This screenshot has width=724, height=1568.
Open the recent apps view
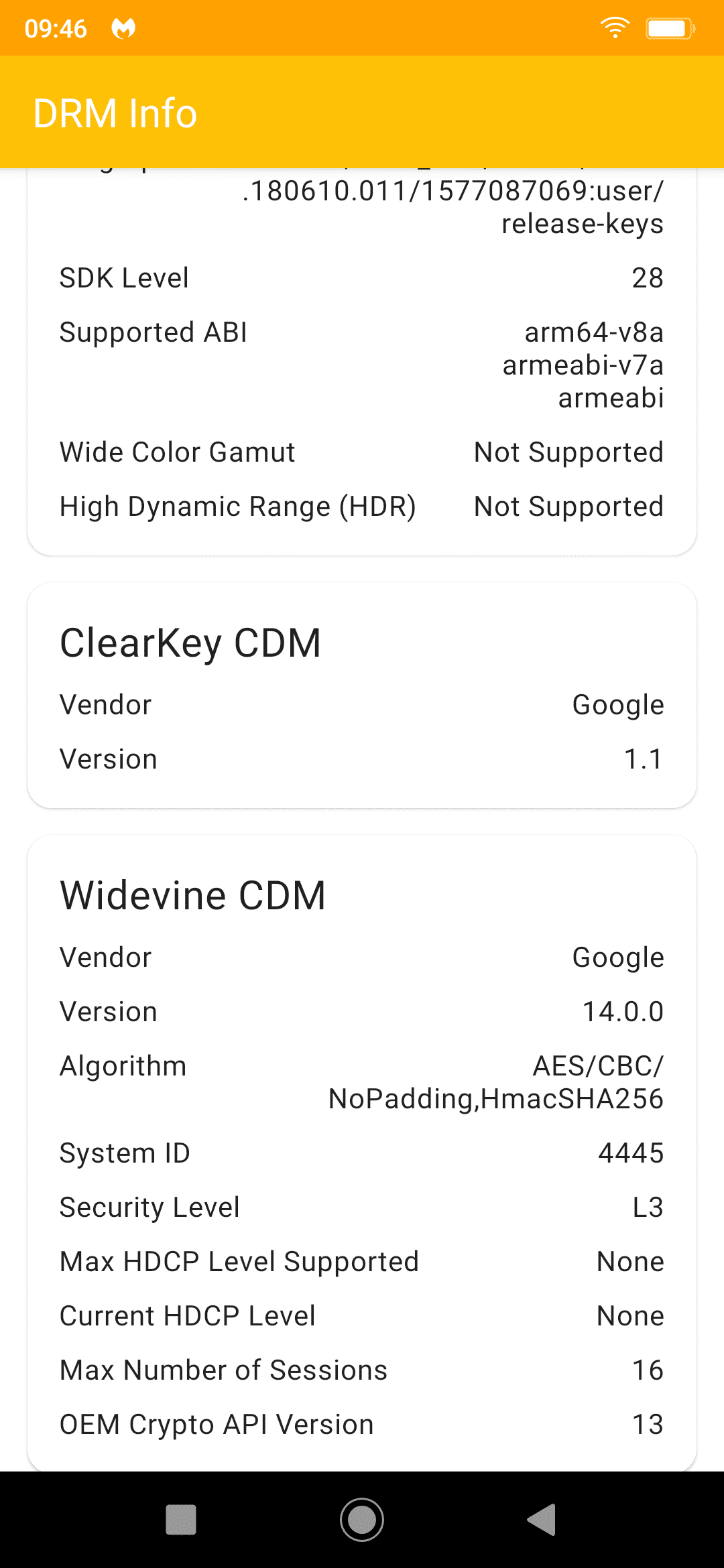(181, 1519)
